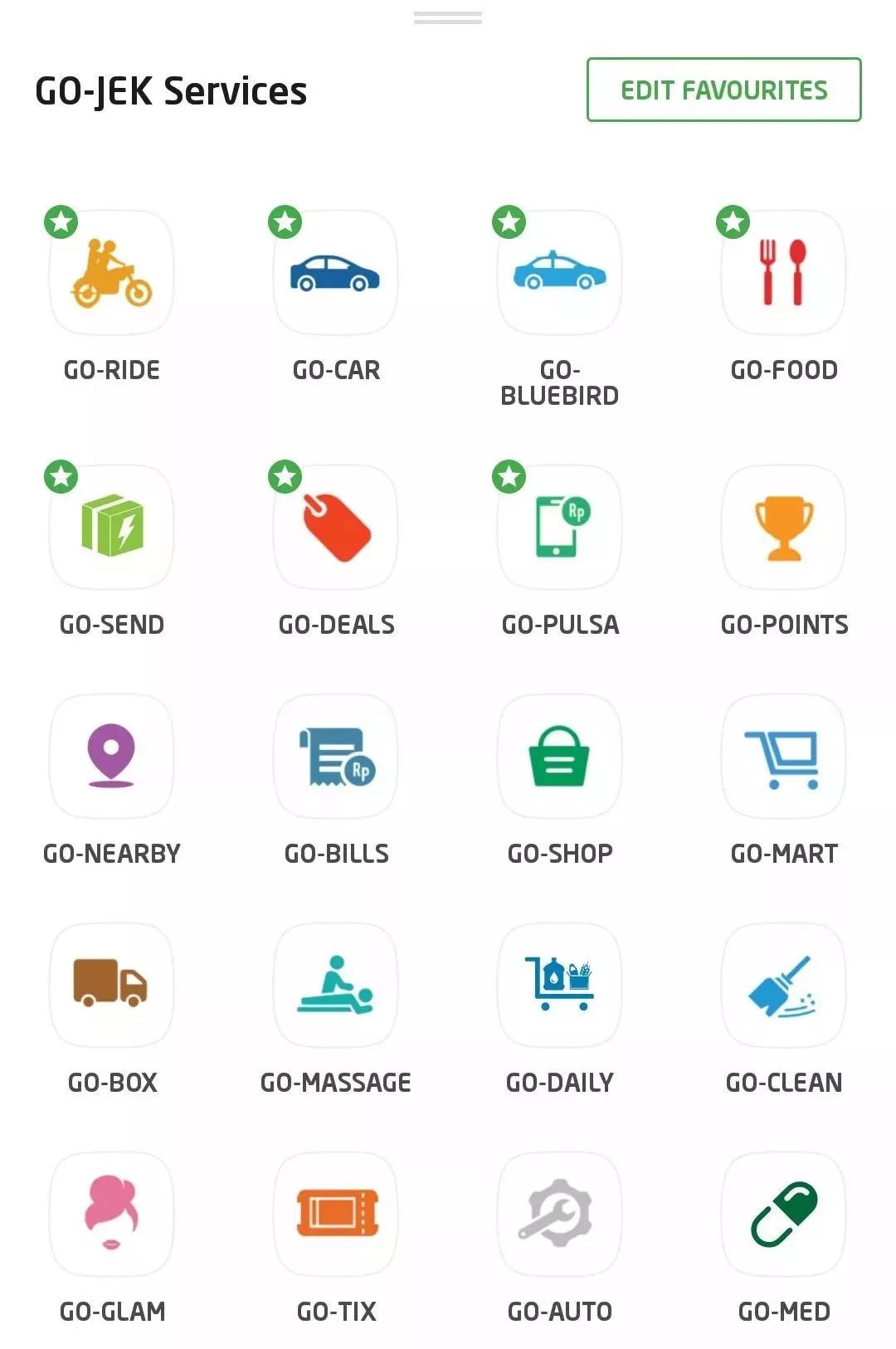The height and width of the screenshot is (1349, 896).
Task: Launch GO-MART grocery shopping
Action: [784, 756]
